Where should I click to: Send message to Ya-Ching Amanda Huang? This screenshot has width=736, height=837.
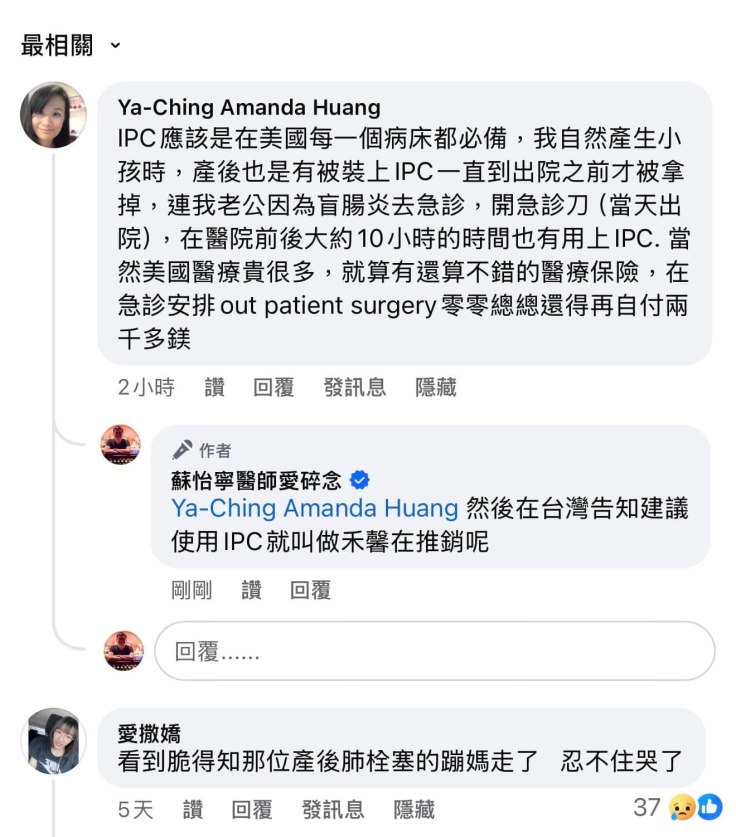(355, 388)
